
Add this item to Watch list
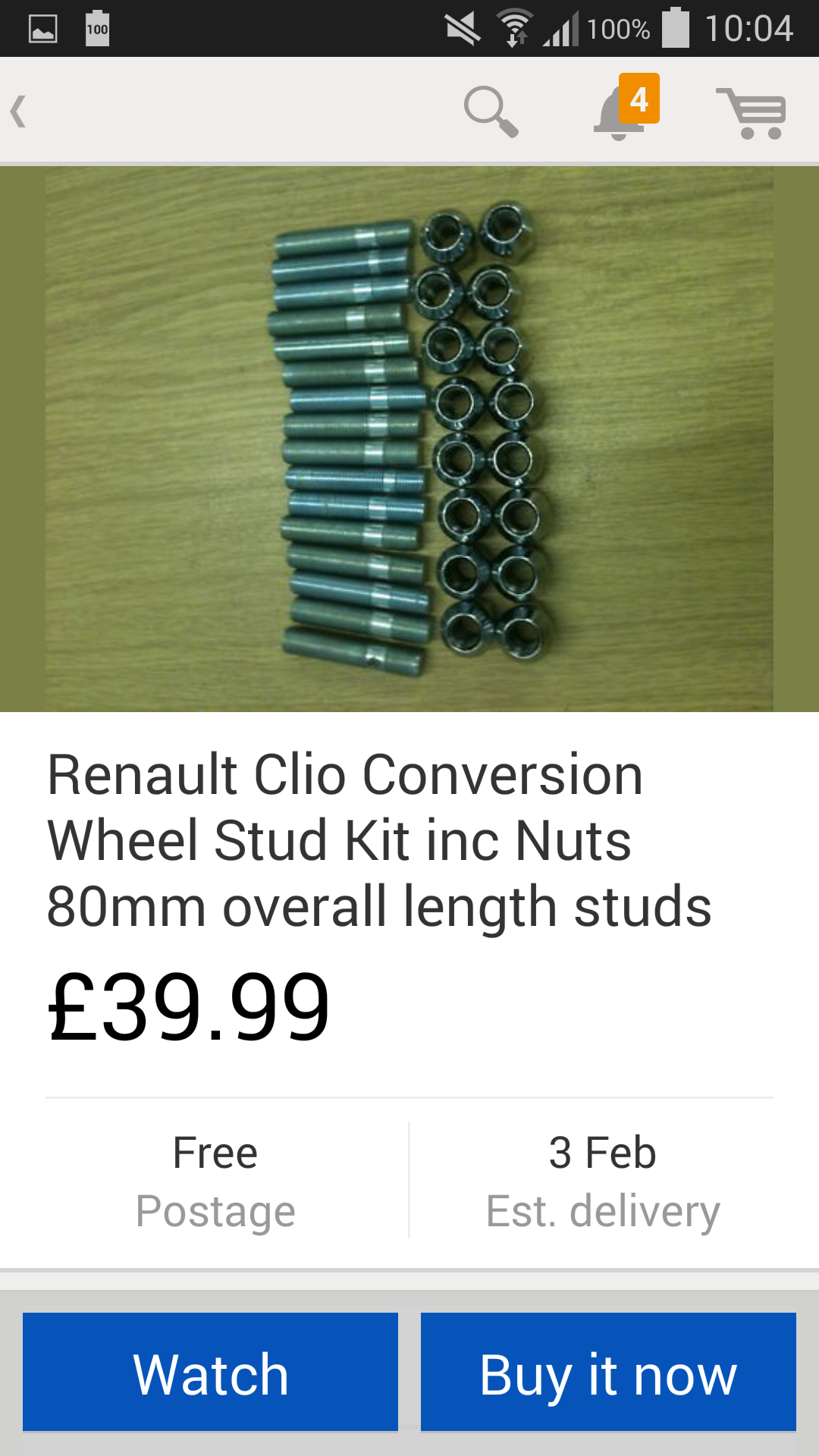point(210,1372)
